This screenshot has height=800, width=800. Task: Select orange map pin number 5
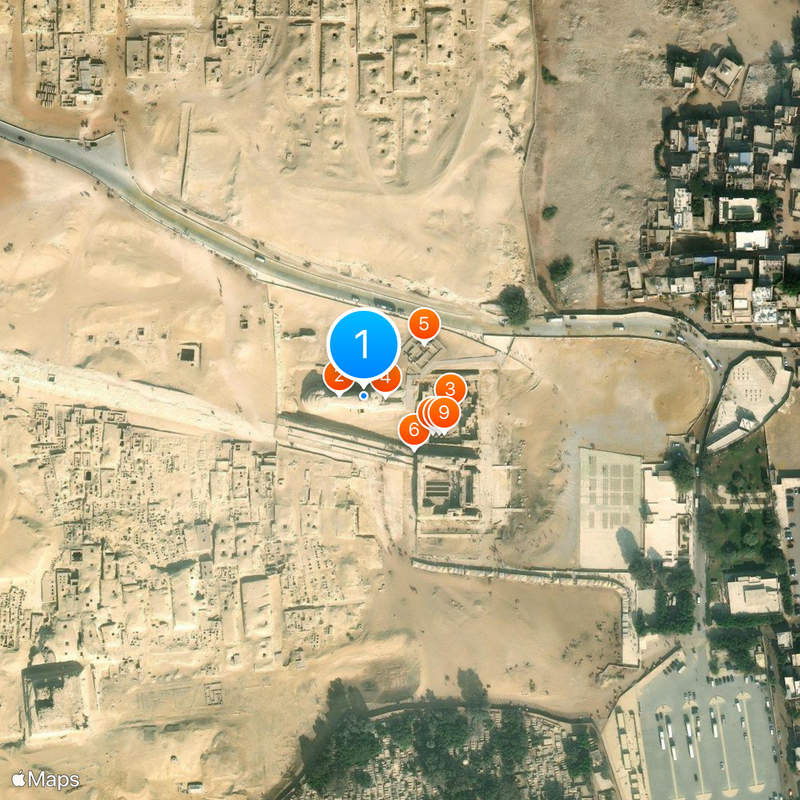coord(424,324)
